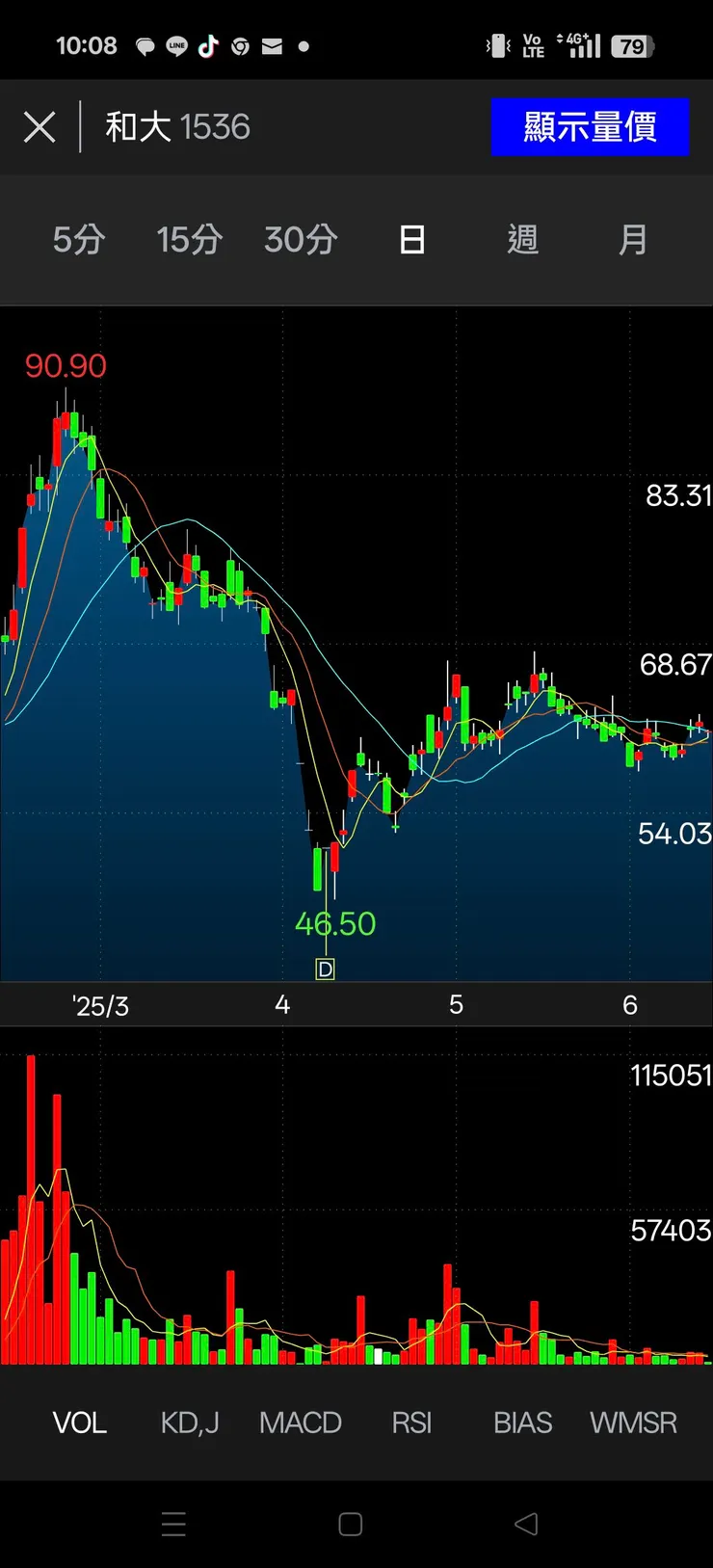Switch to the 5分 timeframe
Screen dimensions: 713x1568
coord(79,239)
